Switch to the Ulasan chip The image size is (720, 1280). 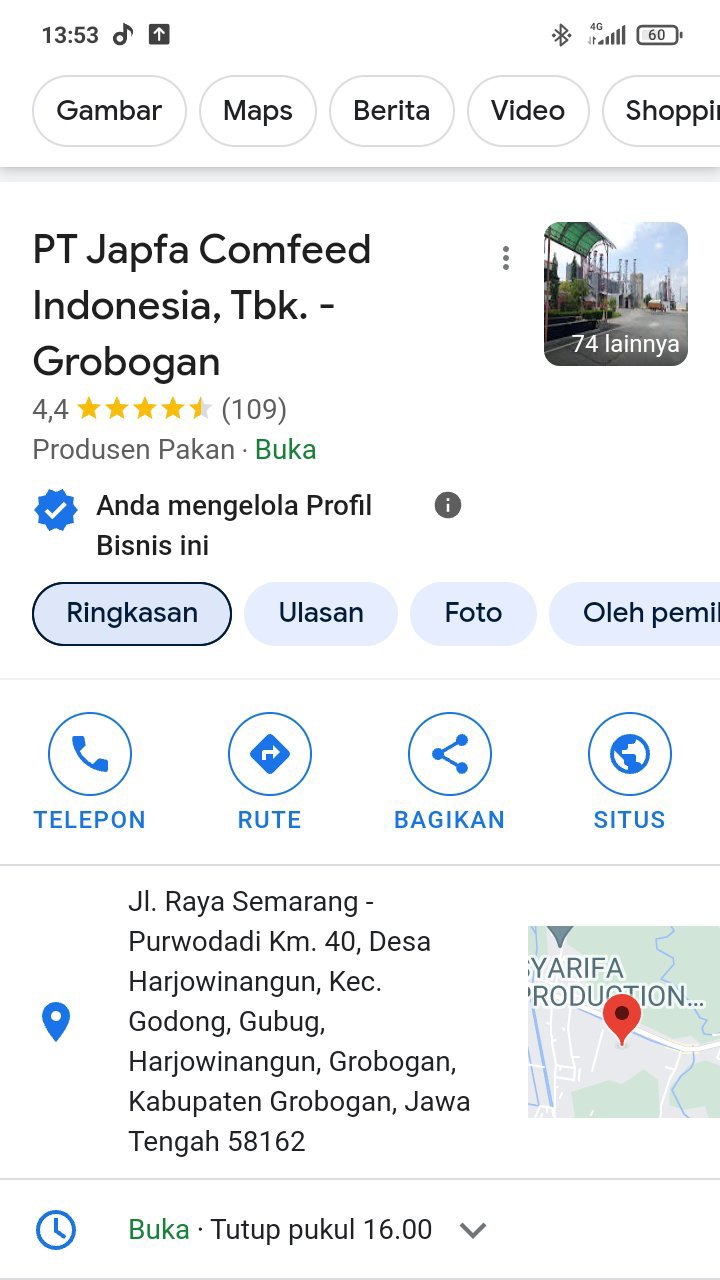(321, 614)
